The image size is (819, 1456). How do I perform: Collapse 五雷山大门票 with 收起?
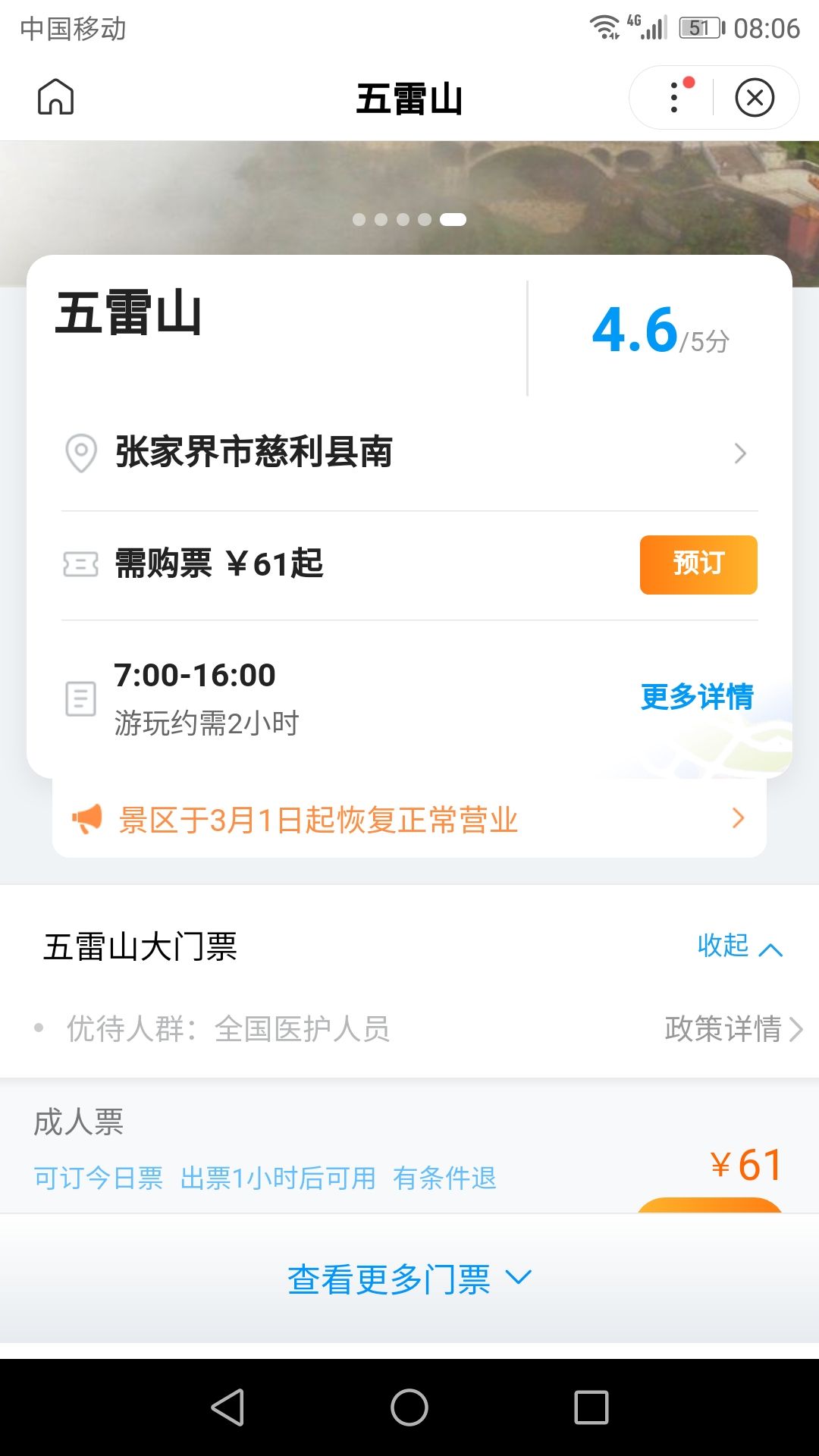[x=739, y=946]
